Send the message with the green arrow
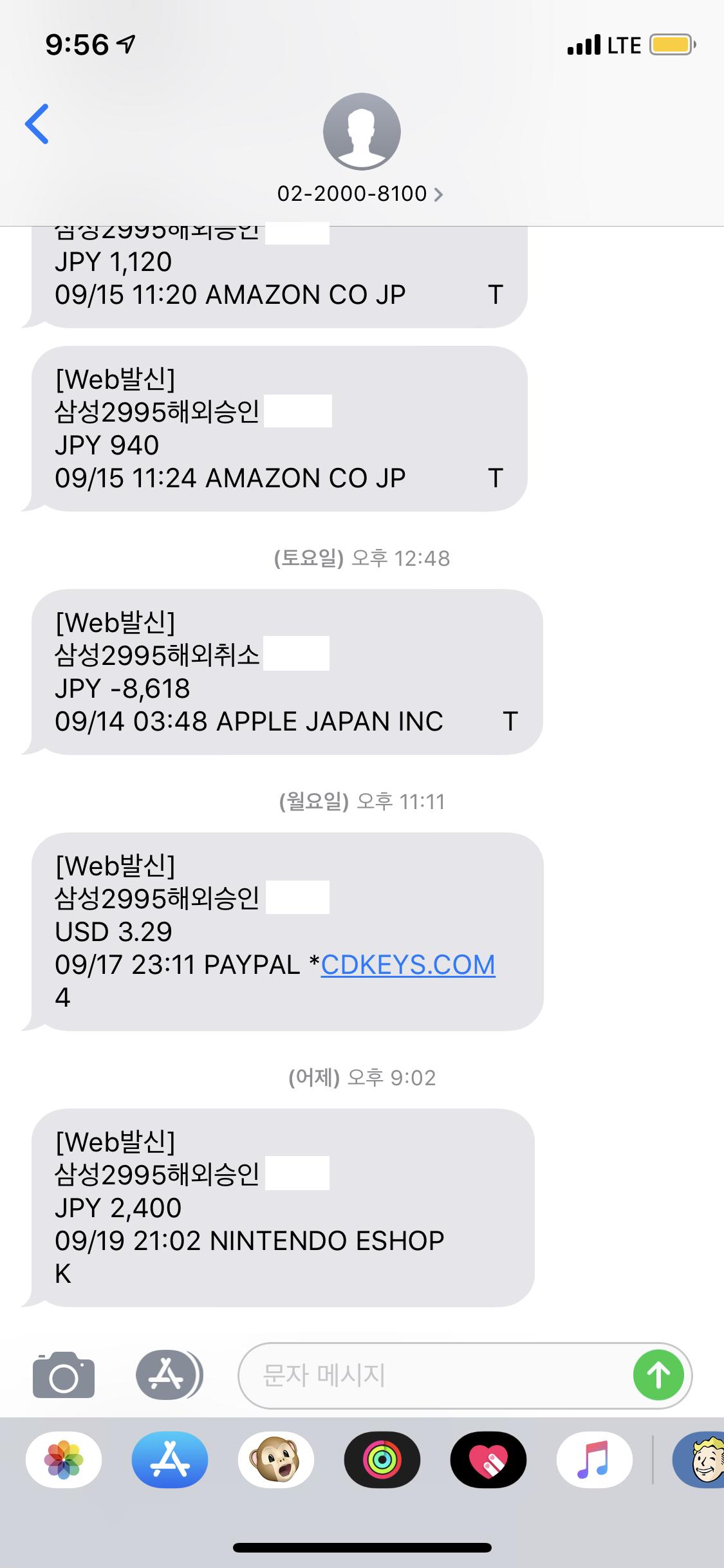724x1568 pixels. tap(658, 1376)
